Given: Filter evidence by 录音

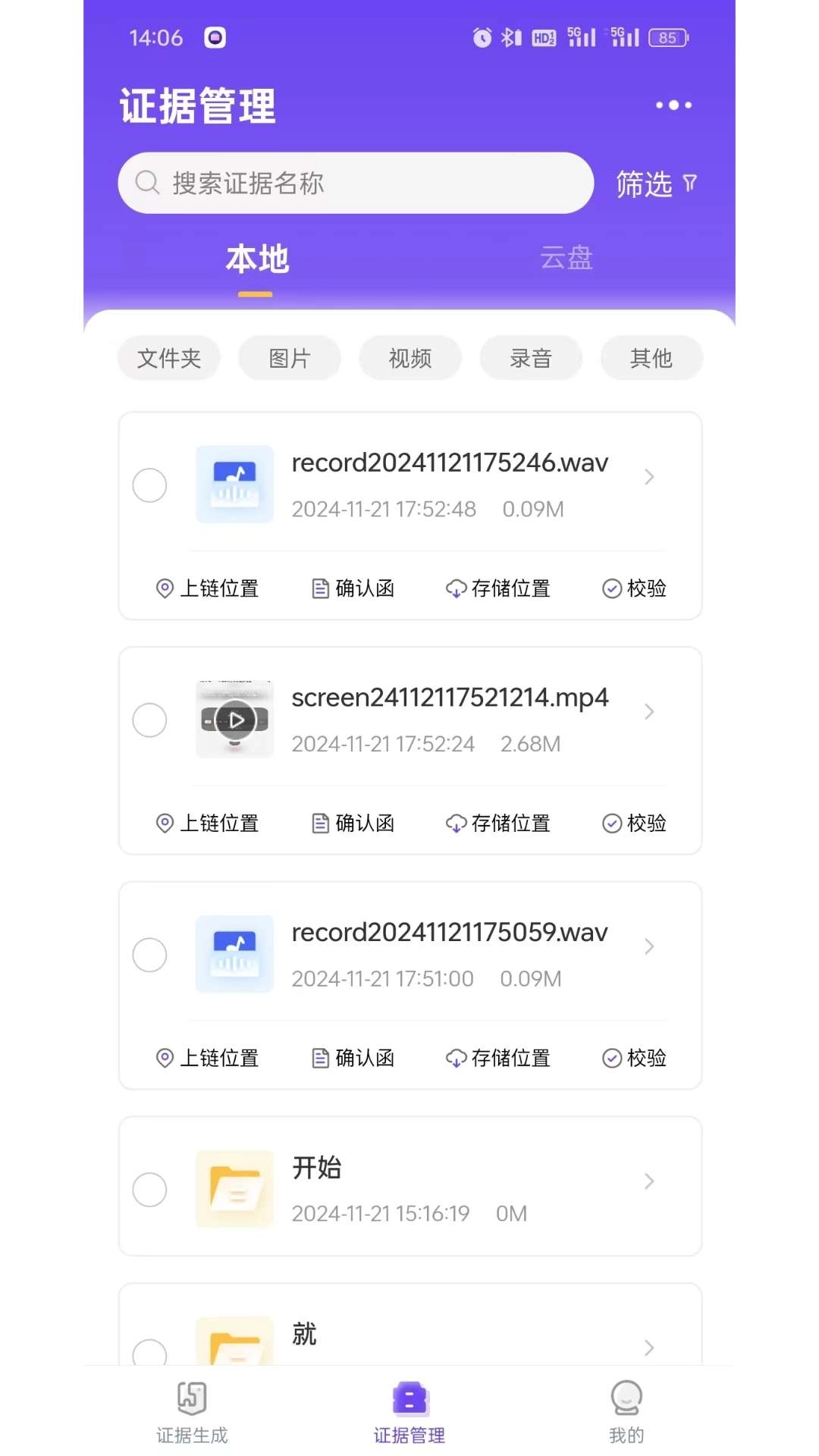Looking at the screenshot, I should tap(530, 357).
